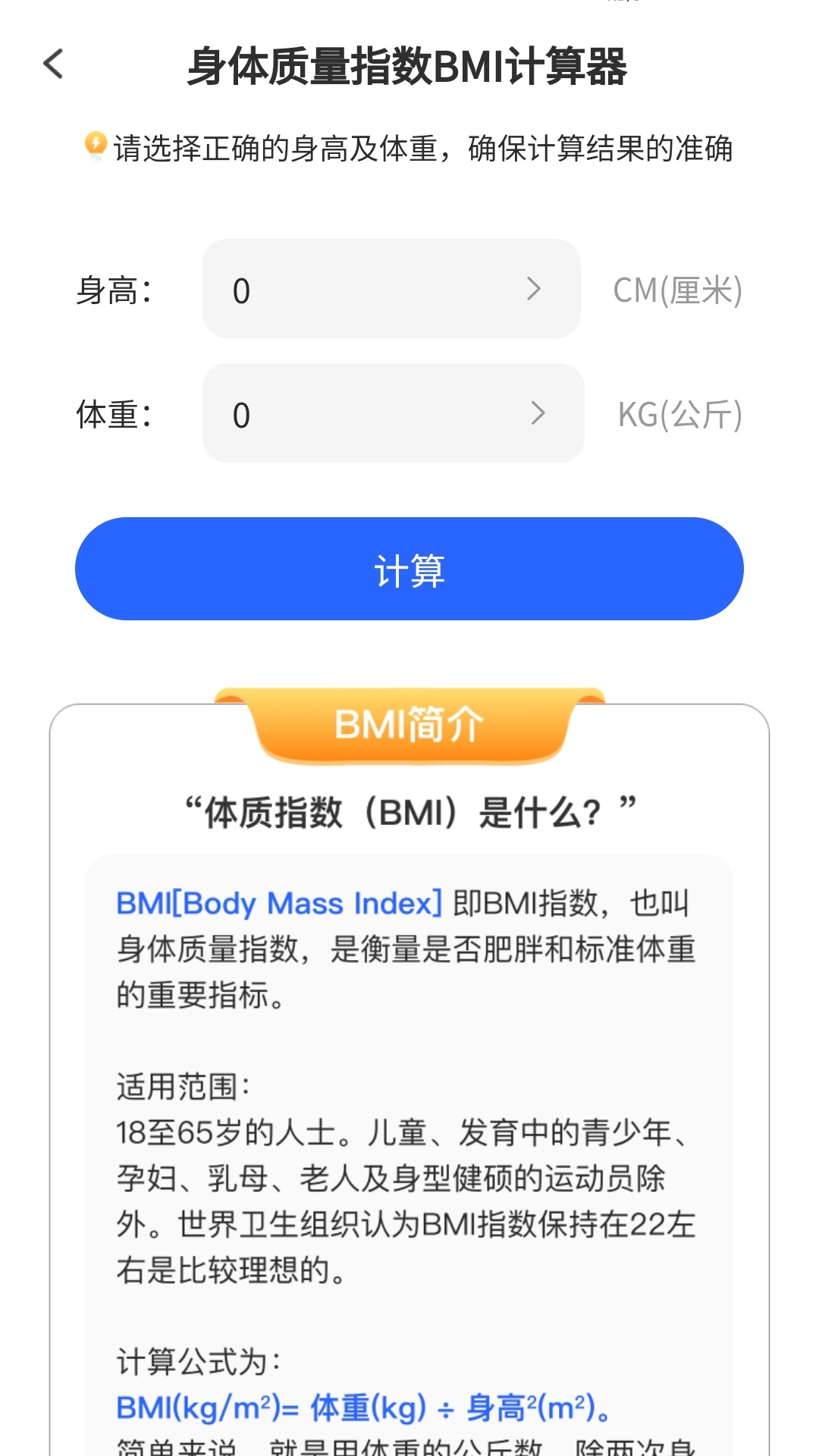Click the back arrow to leave BMI calculator
819x1456 pixels.
(52, 66)
